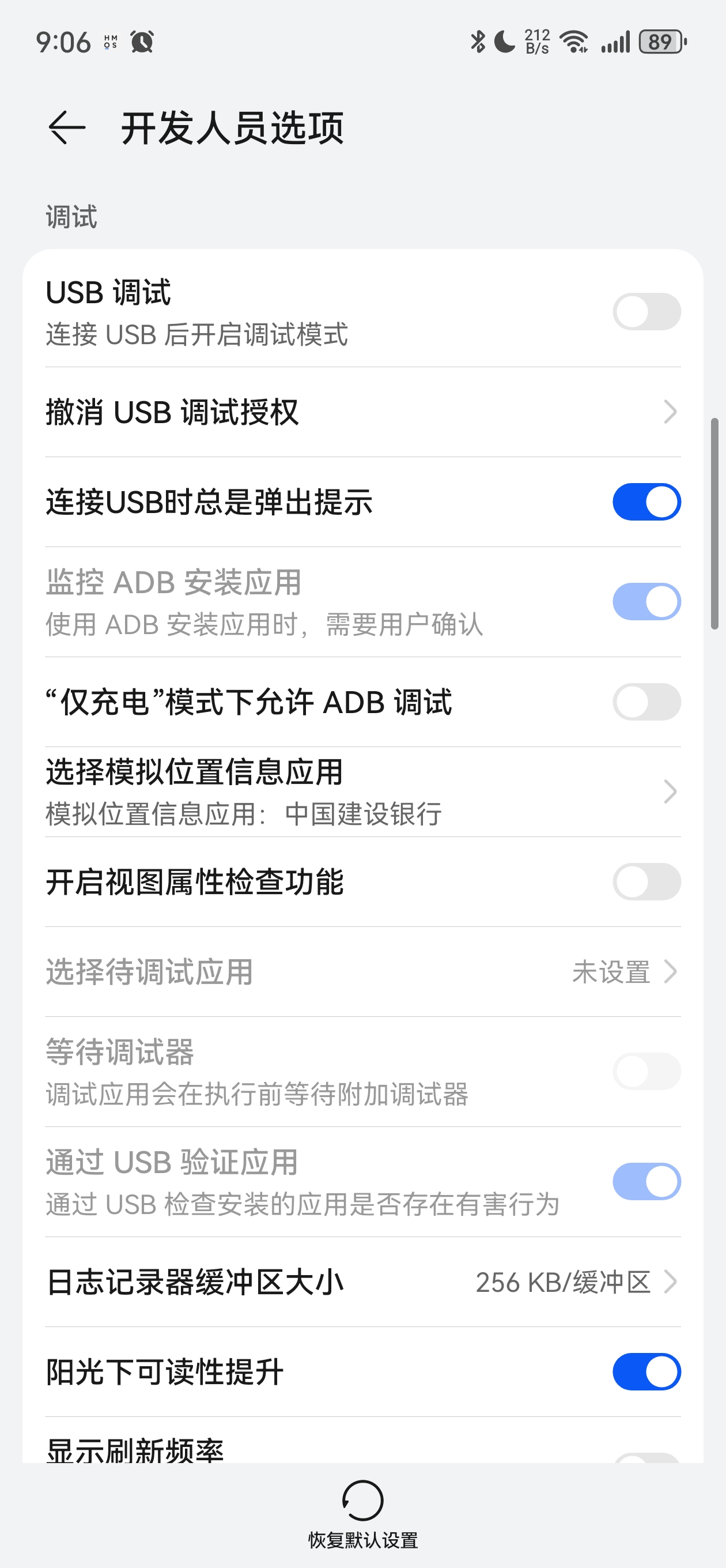The height and width of the screenshot is (1568, 726).
Task: Go back from developer options
Action: click(66, 128)
